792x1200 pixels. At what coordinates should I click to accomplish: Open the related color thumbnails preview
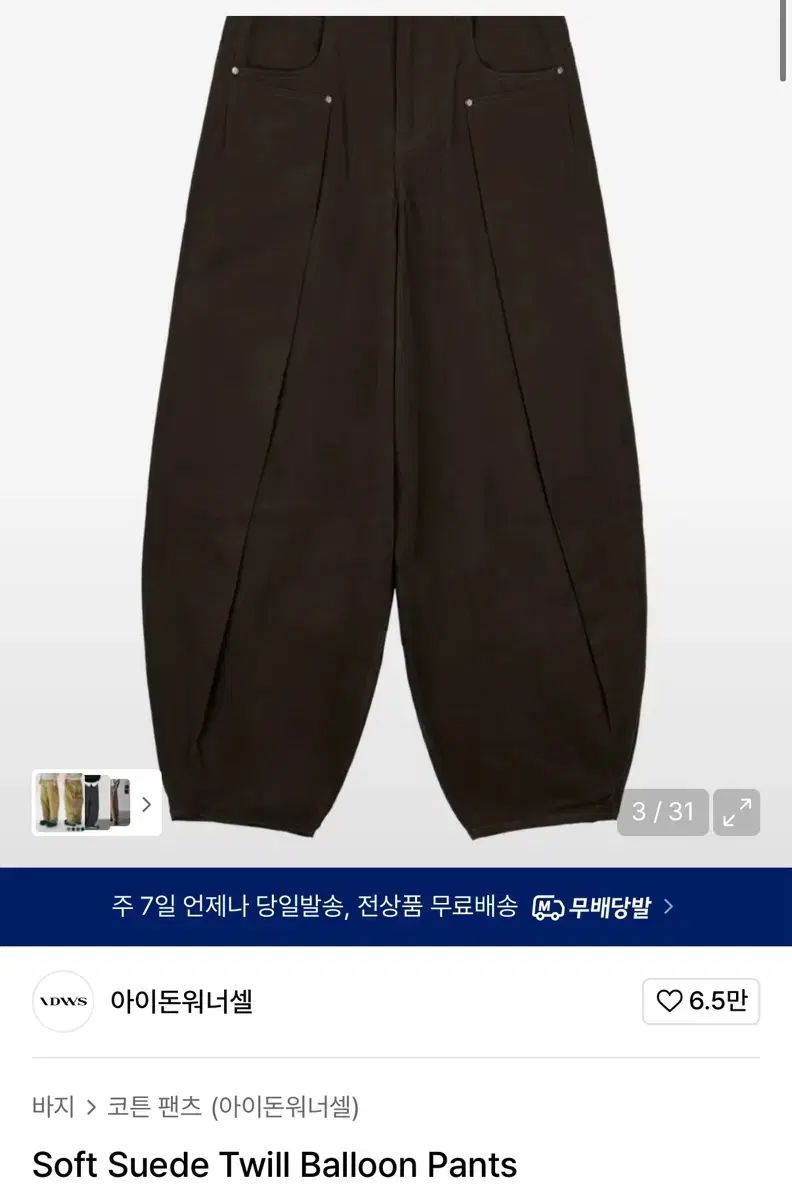click(96, 803)
